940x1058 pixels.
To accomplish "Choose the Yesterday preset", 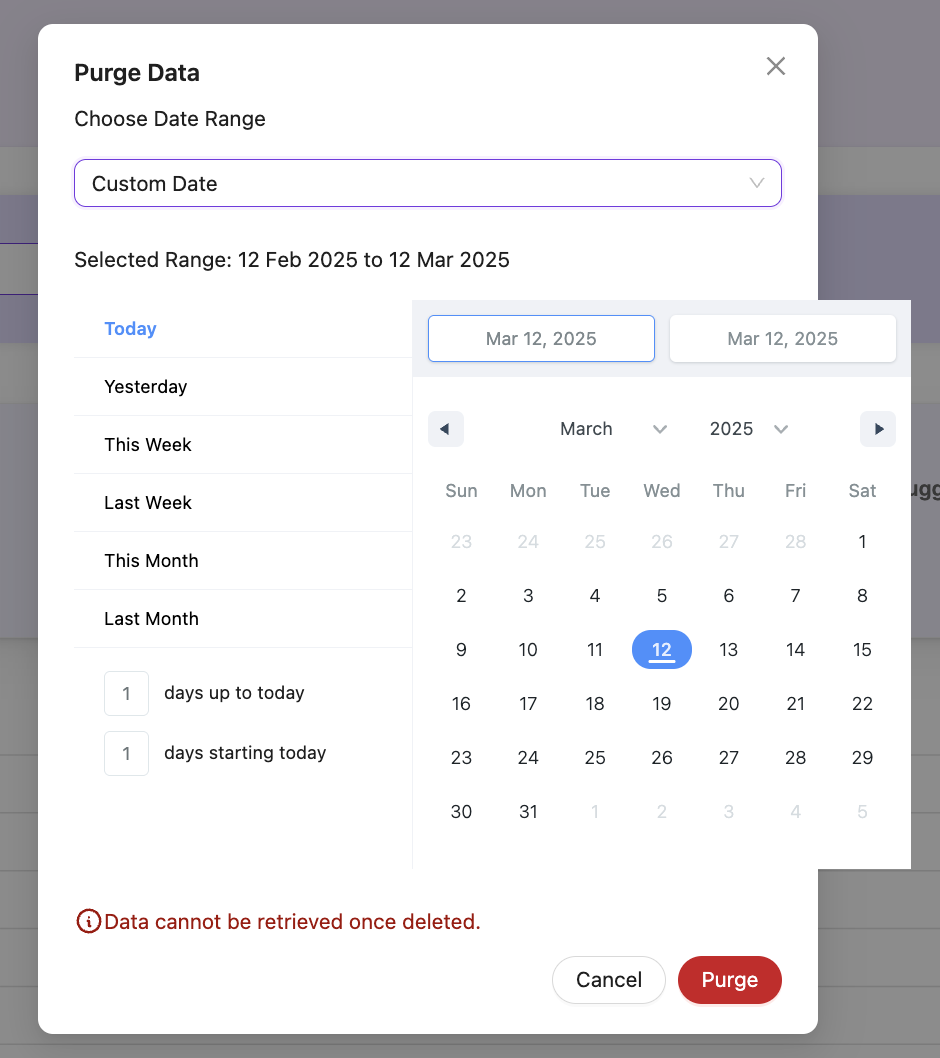I will click(146, 387).
